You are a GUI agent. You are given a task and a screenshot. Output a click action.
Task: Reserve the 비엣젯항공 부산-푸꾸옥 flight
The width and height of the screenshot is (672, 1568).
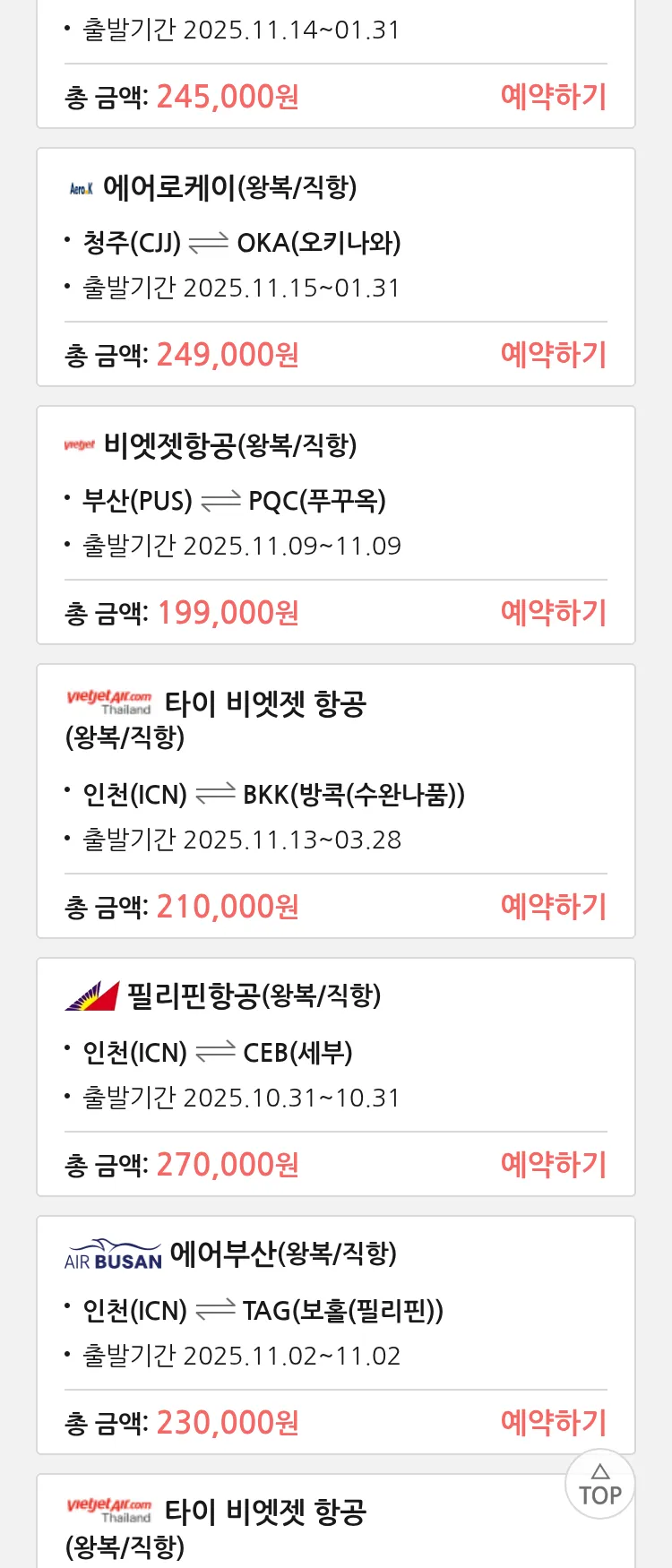pyautogui.click(x=553, y=612)
